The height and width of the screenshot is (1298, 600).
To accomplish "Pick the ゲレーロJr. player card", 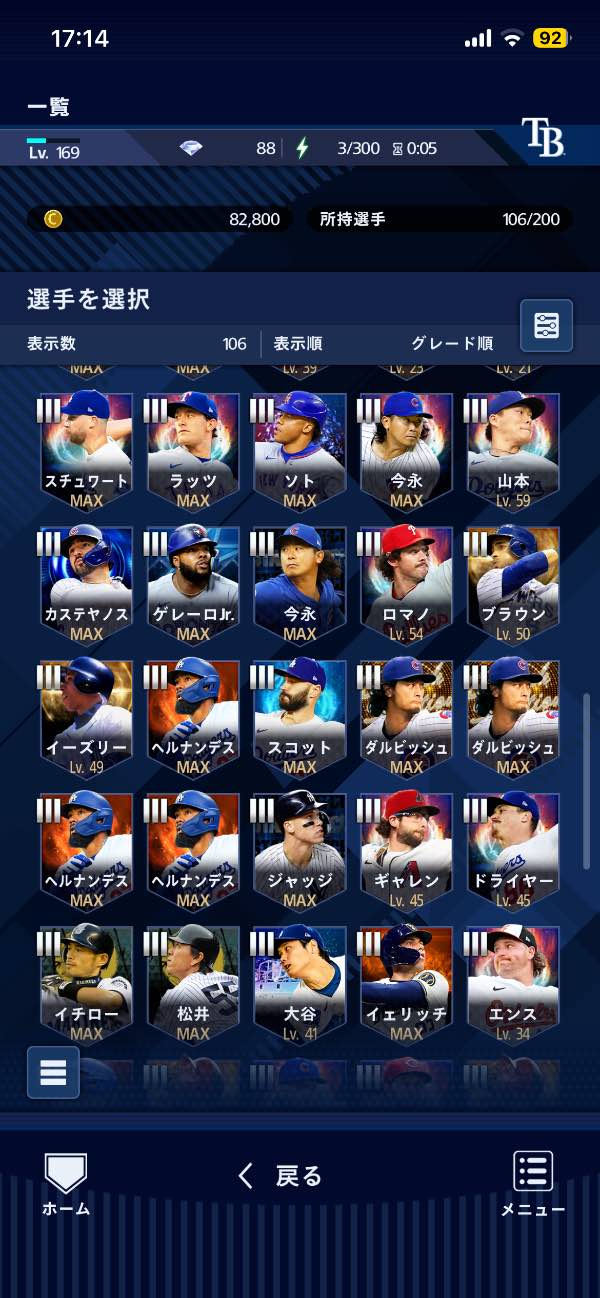I will coord(193,584).
